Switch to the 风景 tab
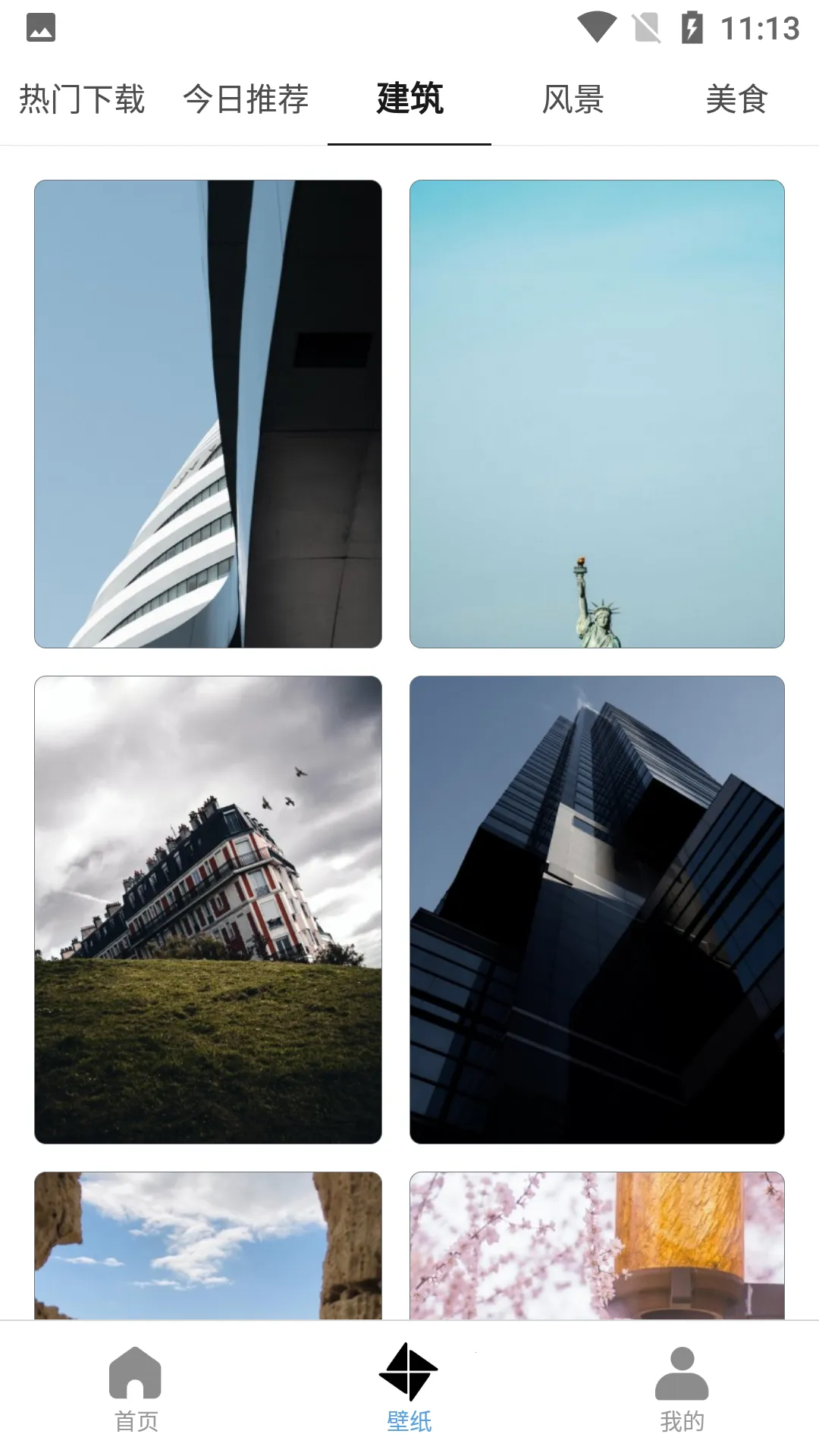The width and height of the screenshot is (819, 1456). pyautogui.click(x=573, y=99)
